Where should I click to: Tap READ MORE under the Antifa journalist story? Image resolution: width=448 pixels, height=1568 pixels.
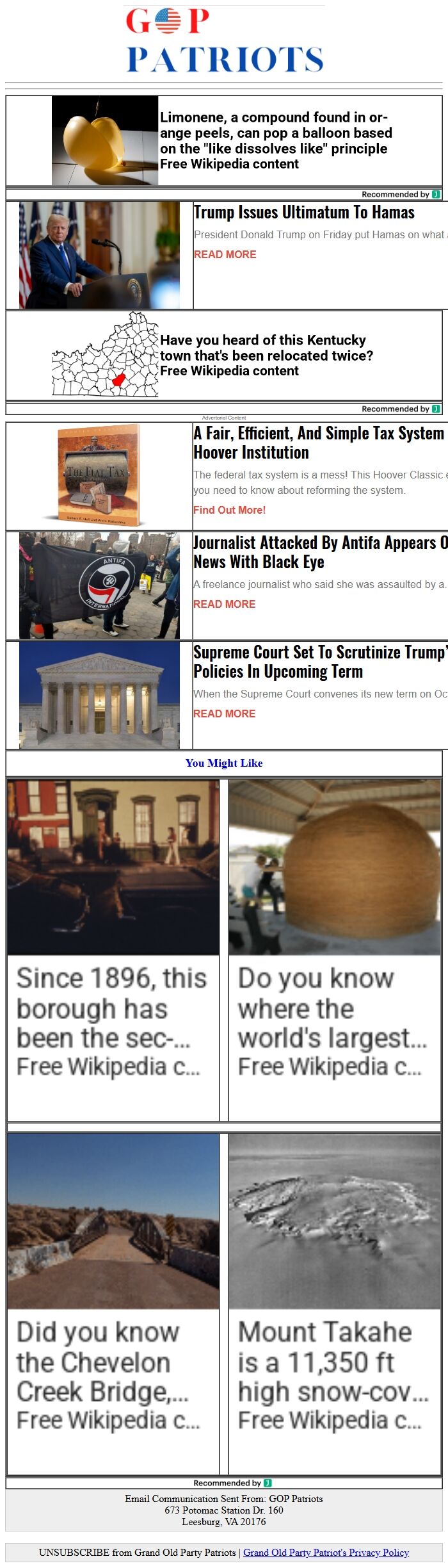tap(224, 604)
